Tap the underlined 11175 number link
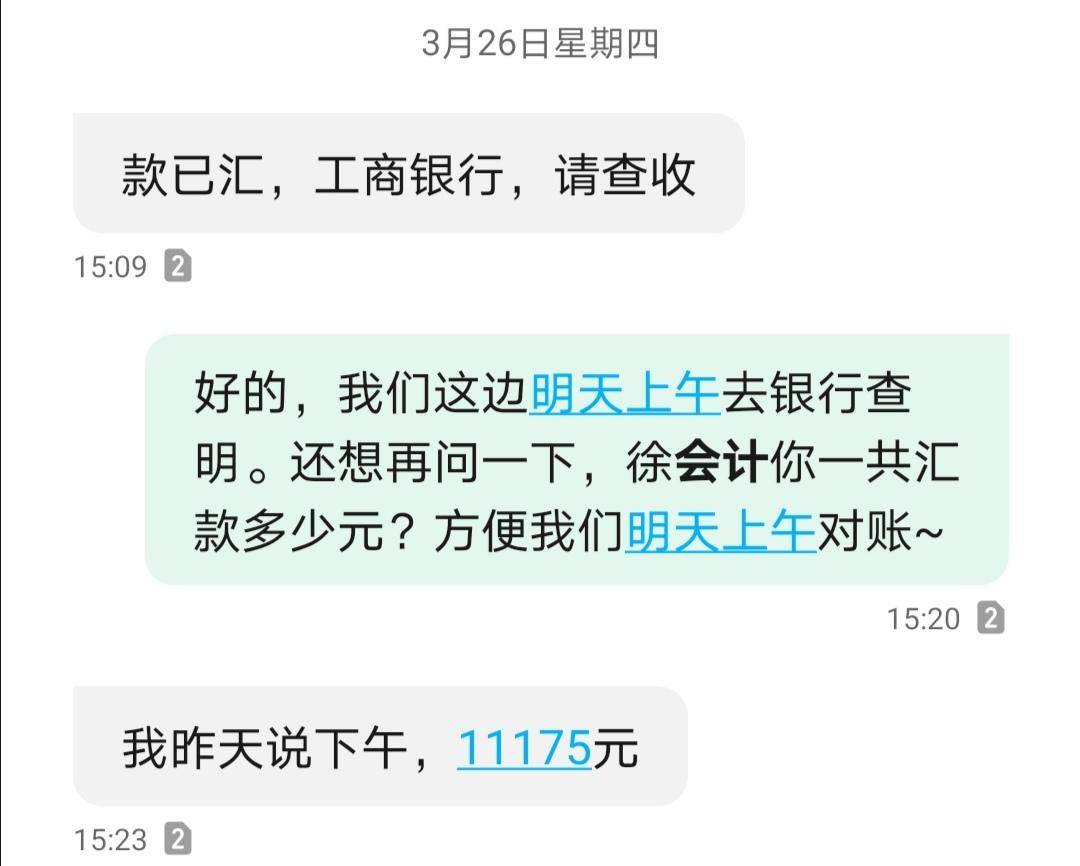 point(524,748)
